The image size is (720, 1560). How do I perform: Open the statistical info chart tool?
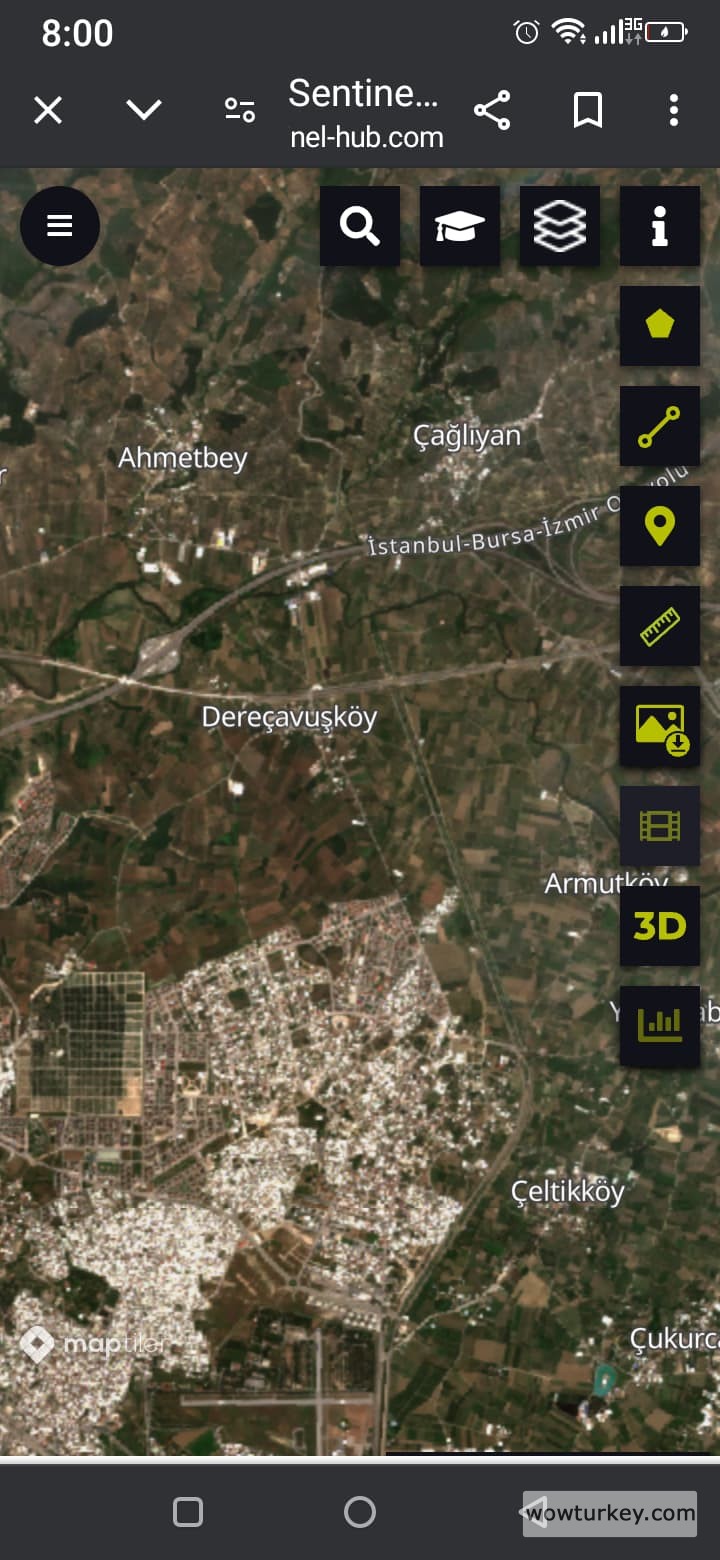click(660, 1025)
